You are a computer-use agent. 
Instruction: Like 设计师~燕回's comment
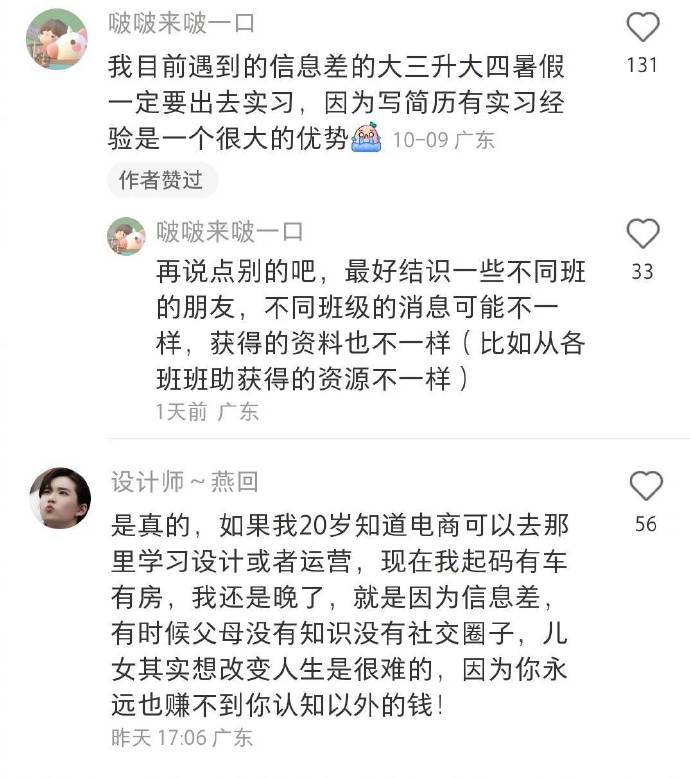click(646, 486)
